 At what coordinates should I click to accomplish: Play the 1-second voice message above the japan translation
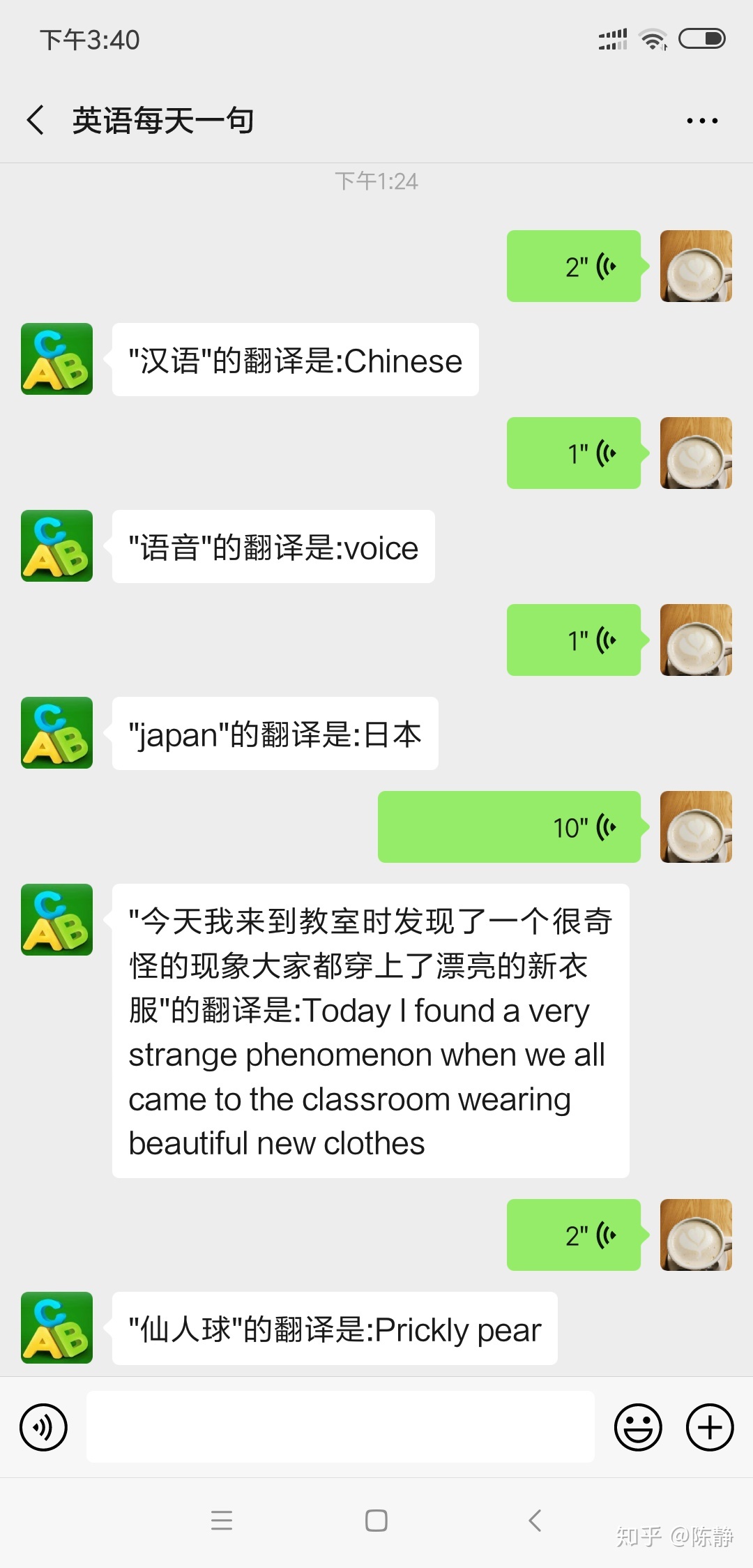tap(574, 640)
